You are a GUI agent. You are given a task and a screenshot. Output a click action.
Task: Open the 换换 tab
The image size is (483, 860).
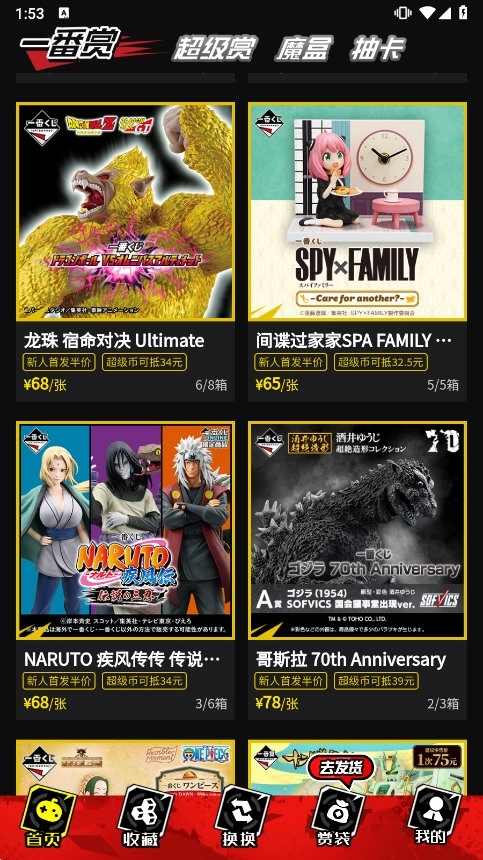point(239,817)
